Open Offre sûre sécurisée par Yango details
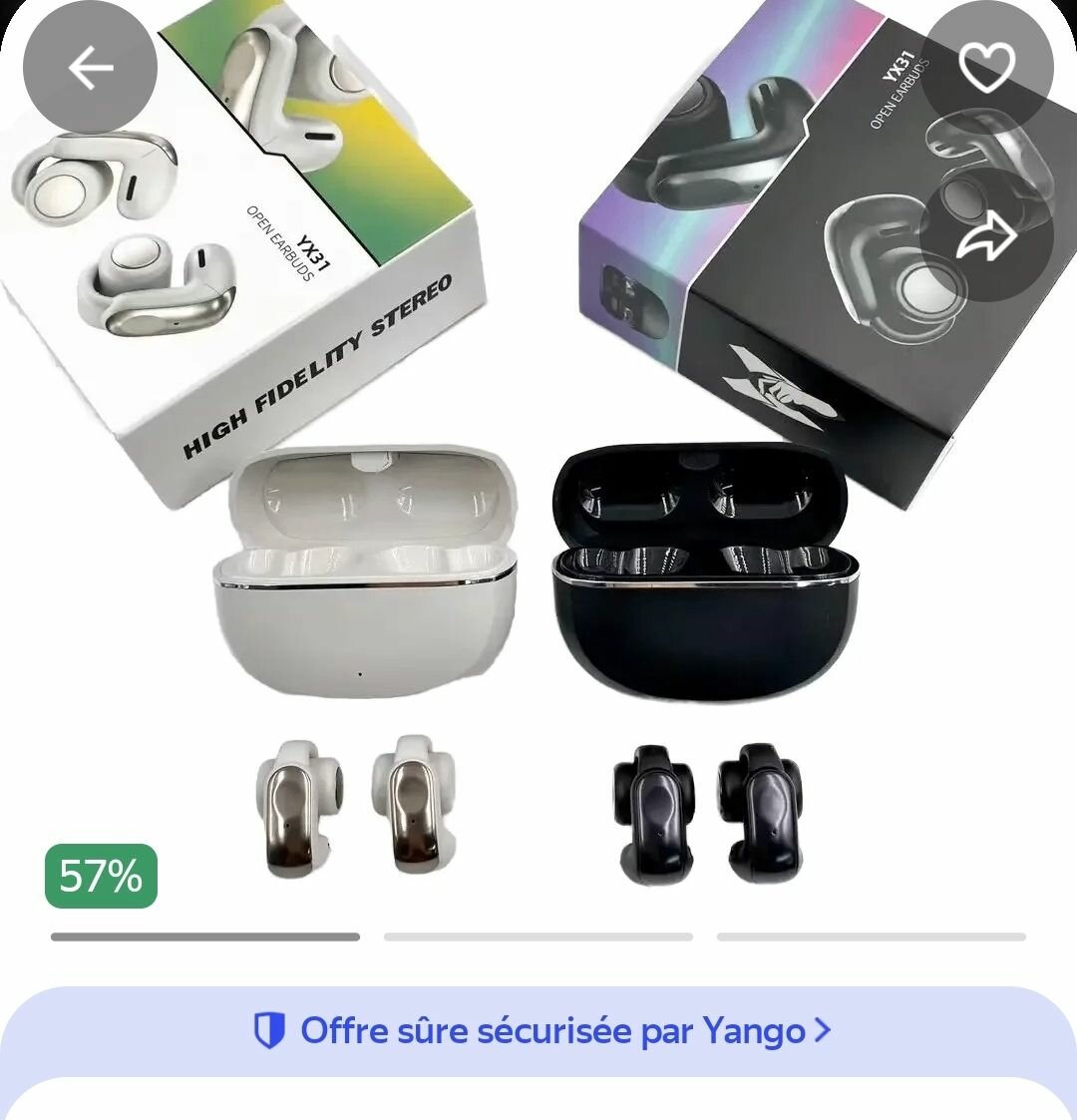 tap(541, 1030)
